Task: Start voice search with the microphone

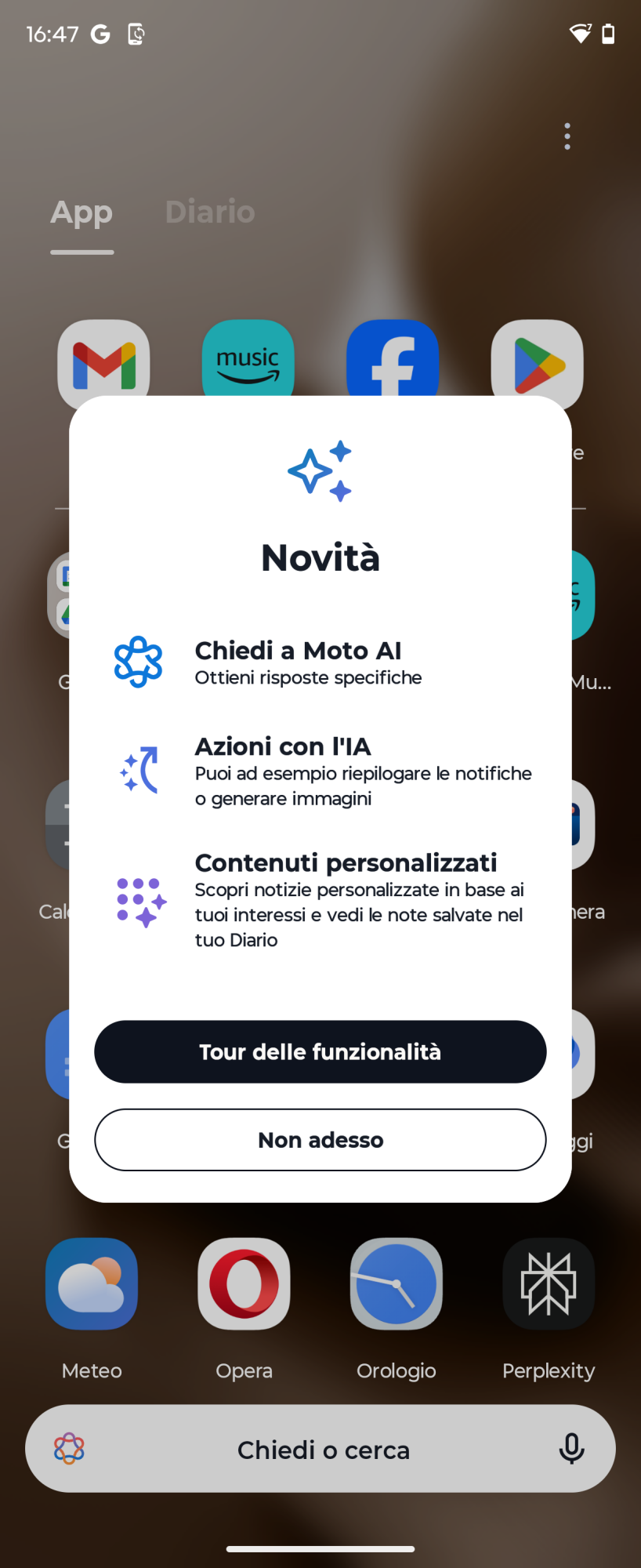Action: [571, 1449]
